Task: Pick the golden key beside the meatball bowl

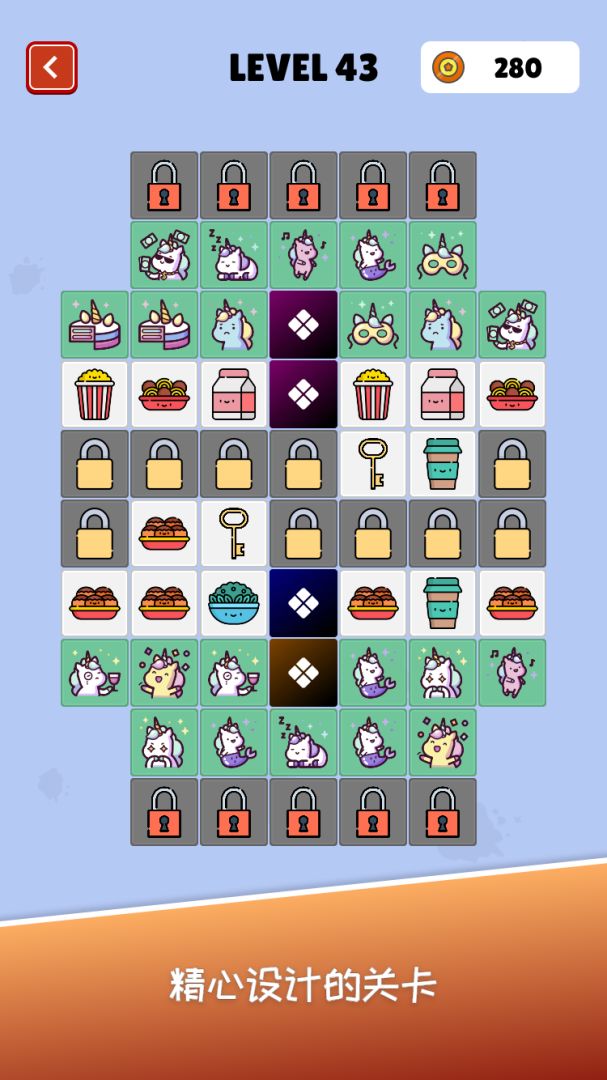Action: [x=234, y=533]
